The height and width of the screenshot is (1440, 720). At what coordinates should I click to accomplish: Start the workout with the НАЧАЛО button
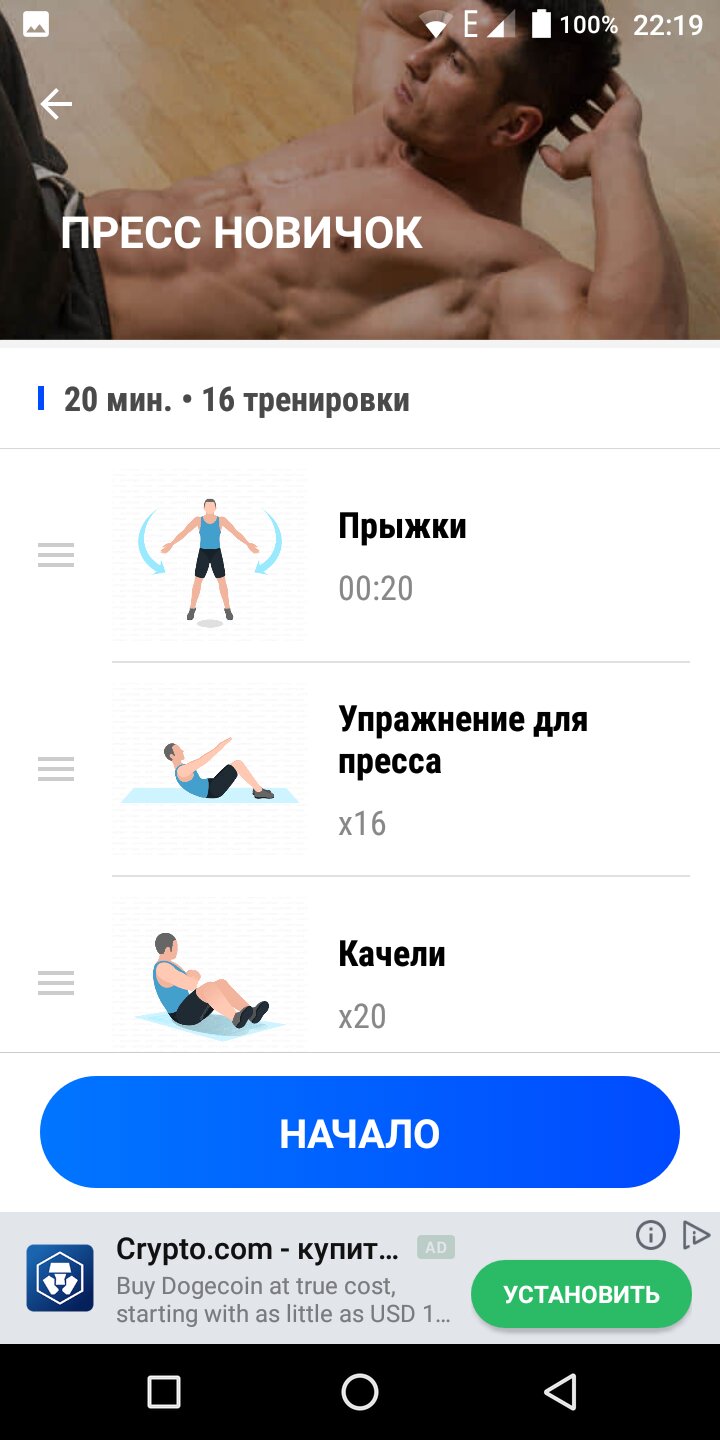[360, 1132]
